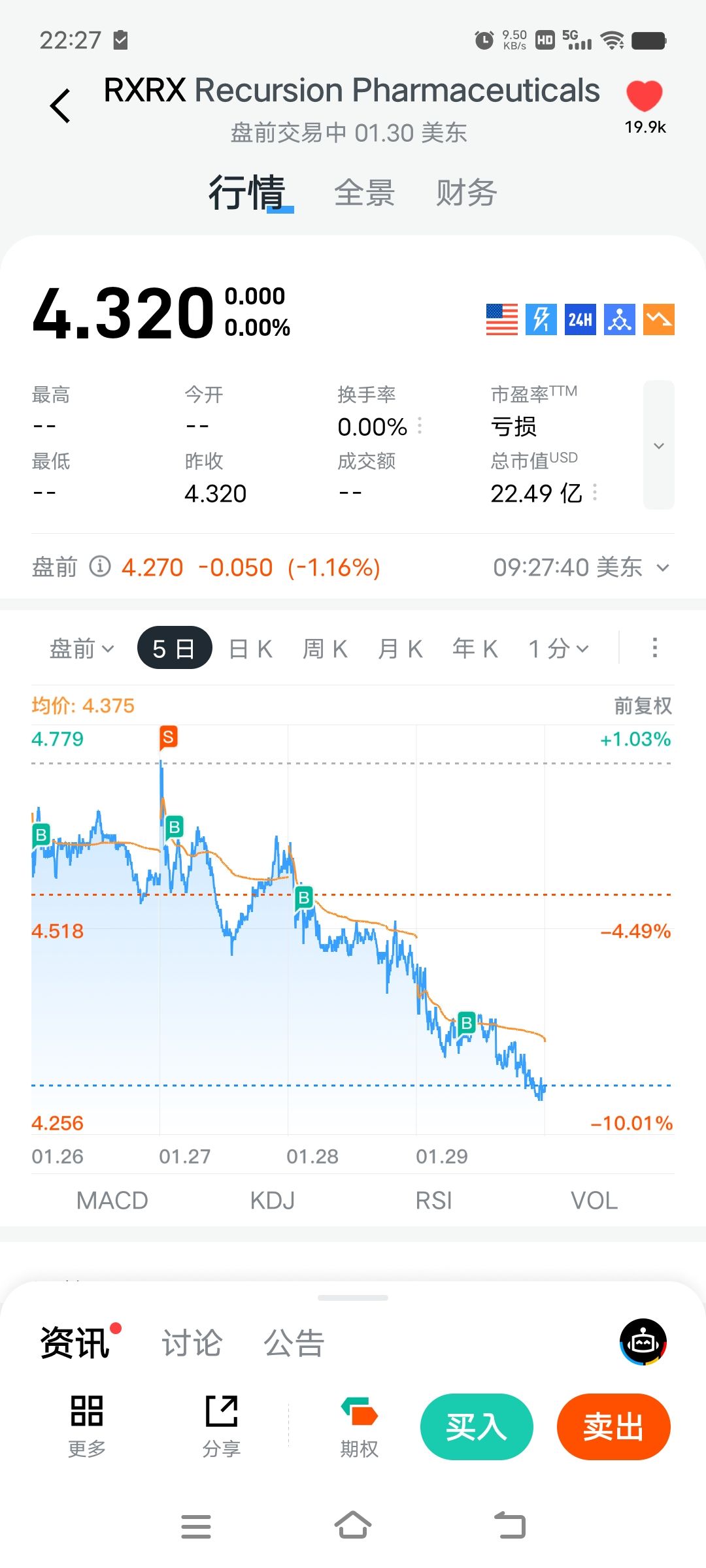Expand the 盘前 pre-market time row
The height and width of the screenshot is (1568, 706).
(x=663, y=568)
